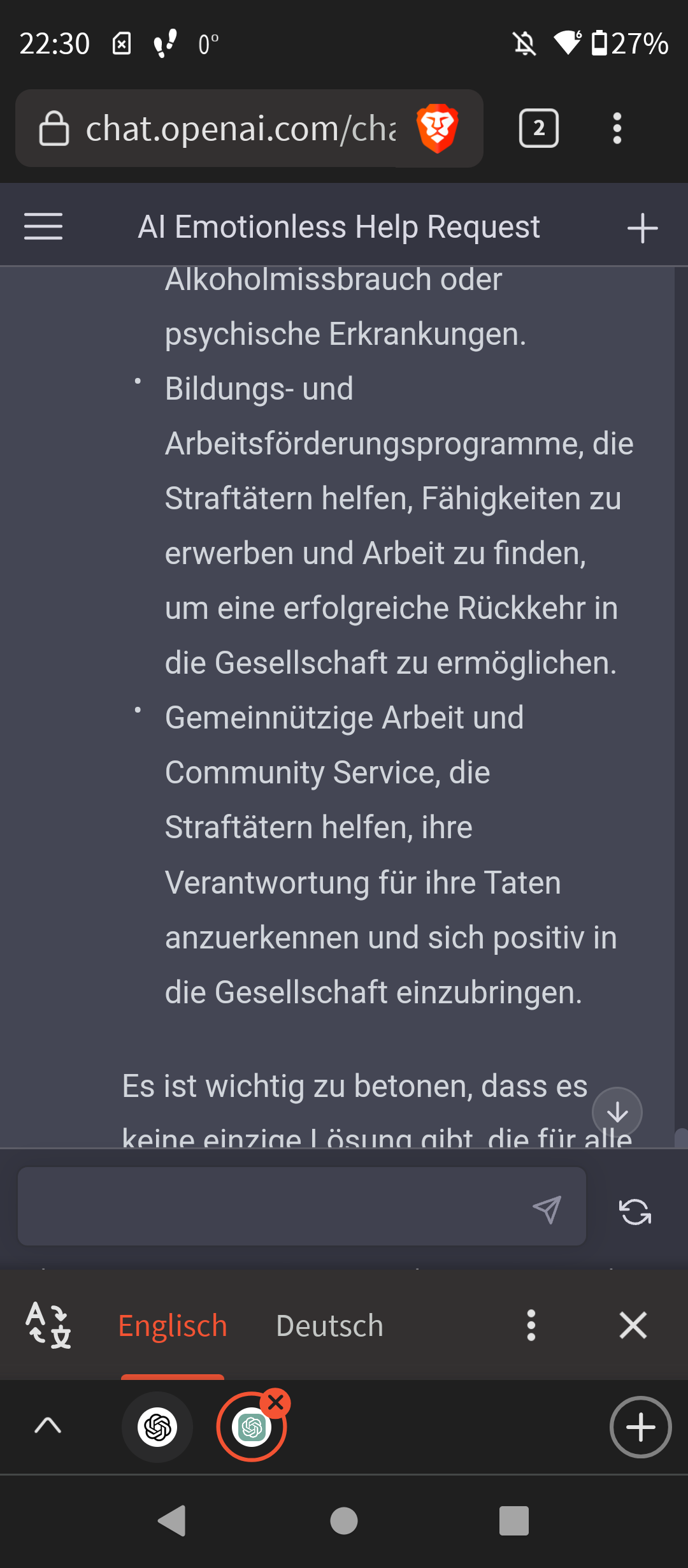Switch translation to Deutsch
The height and width of the screenshot is (1568, 688).
[x=330, y=1326]
